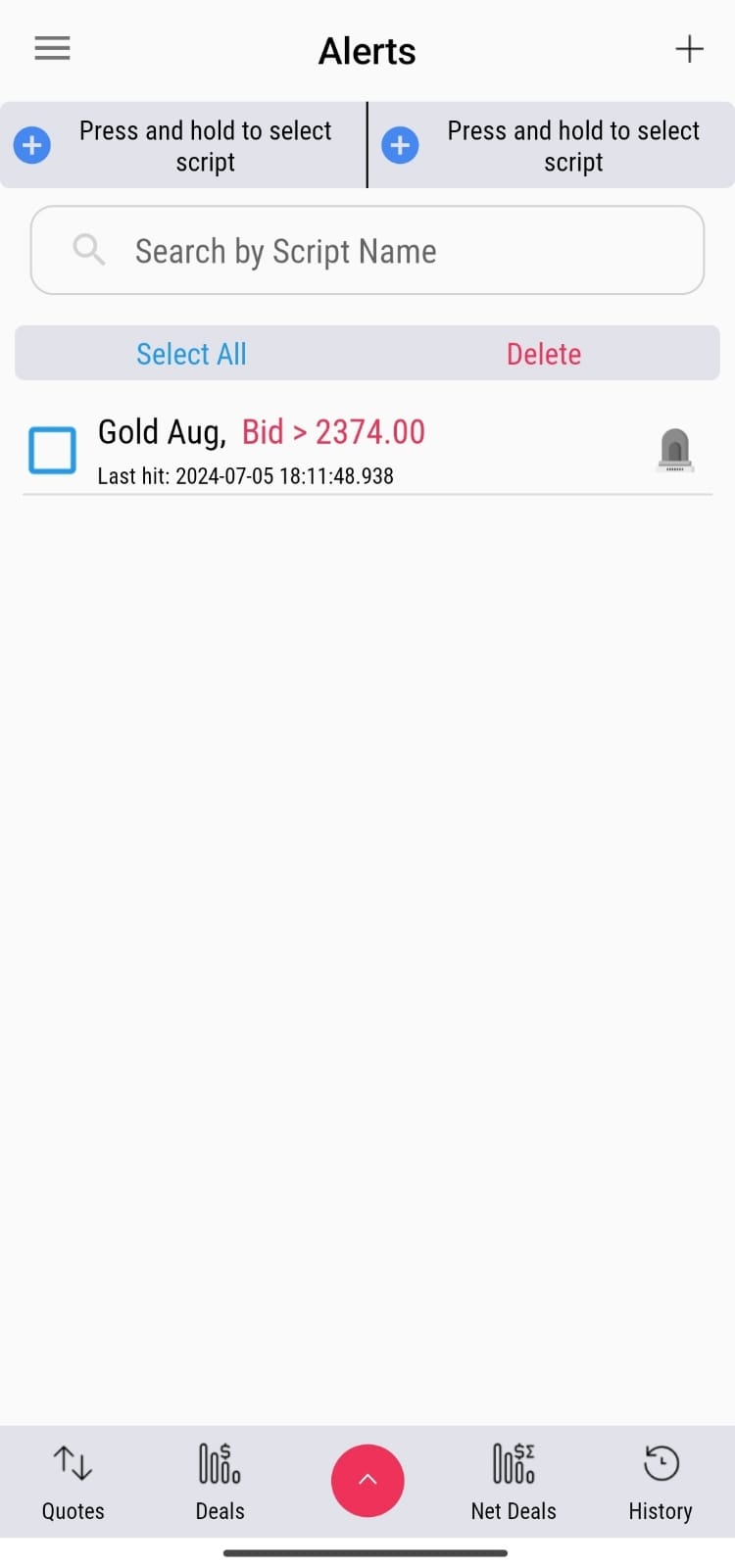
Task: Switch to the Quotes tab
Action: [73, 1482]
